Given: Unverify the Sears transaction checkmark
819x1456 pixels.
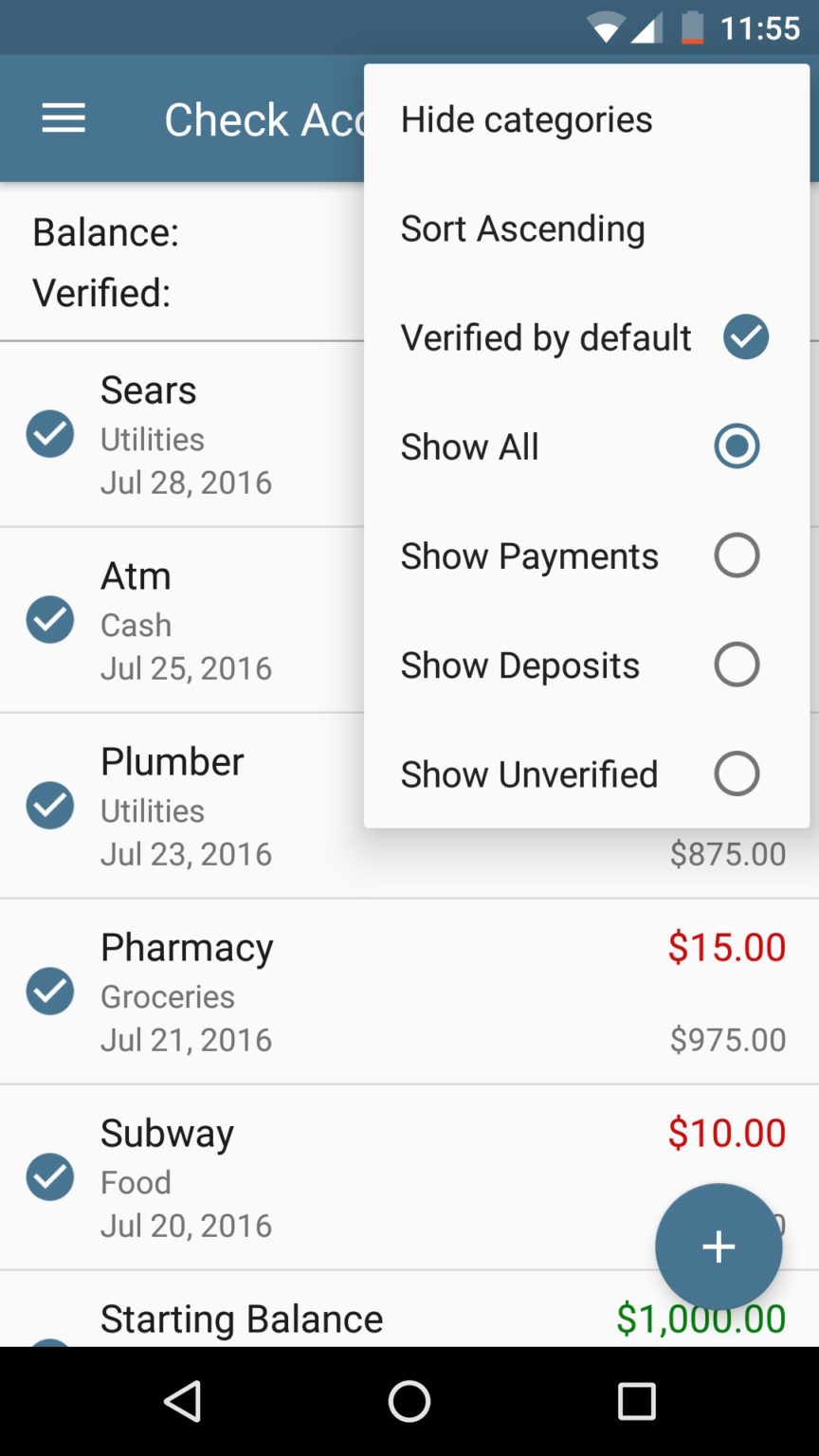Looking at the screenshot, I should click(49, 433).
